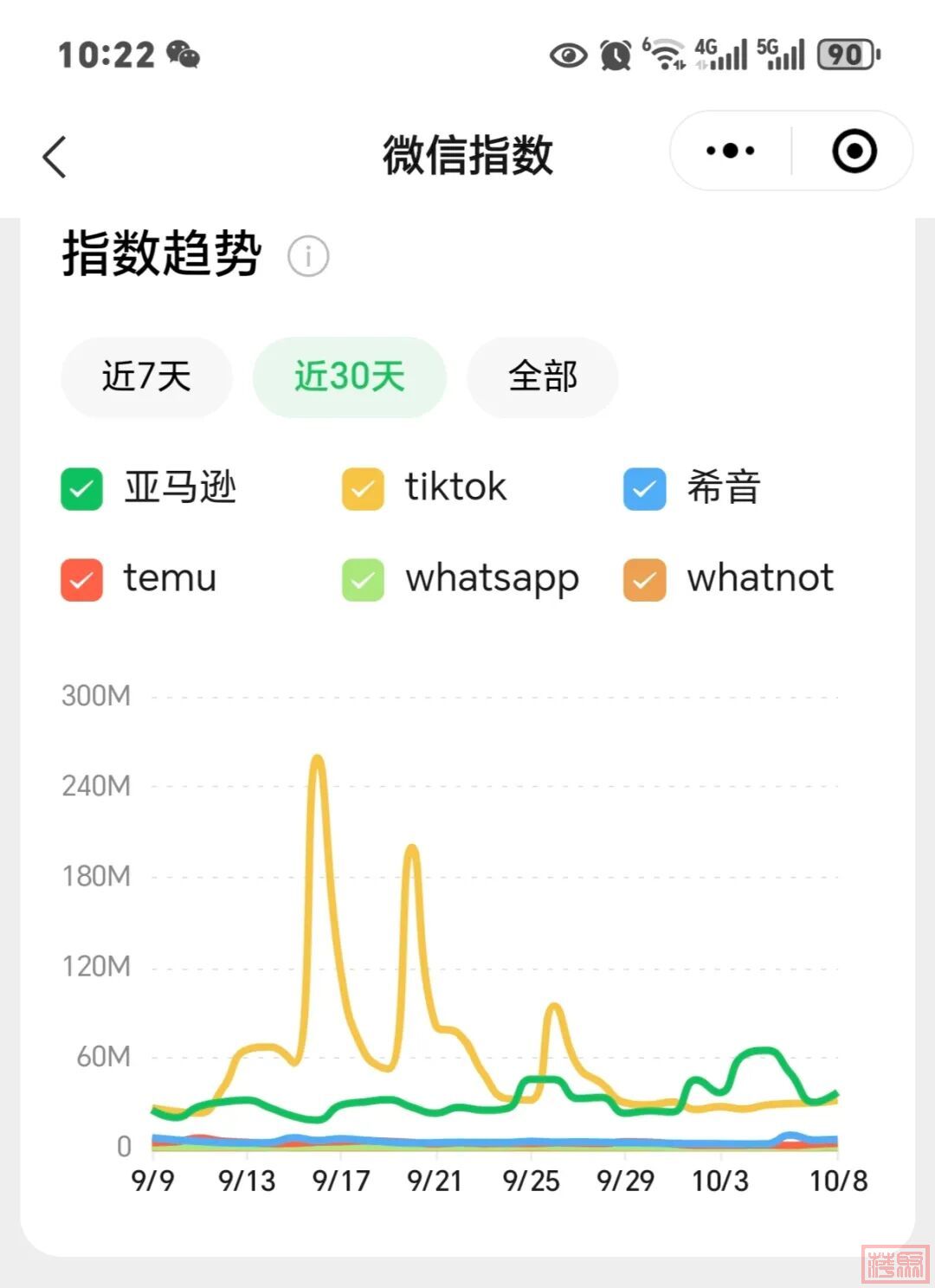Select the 近30天 range

[x=349, y=377]
